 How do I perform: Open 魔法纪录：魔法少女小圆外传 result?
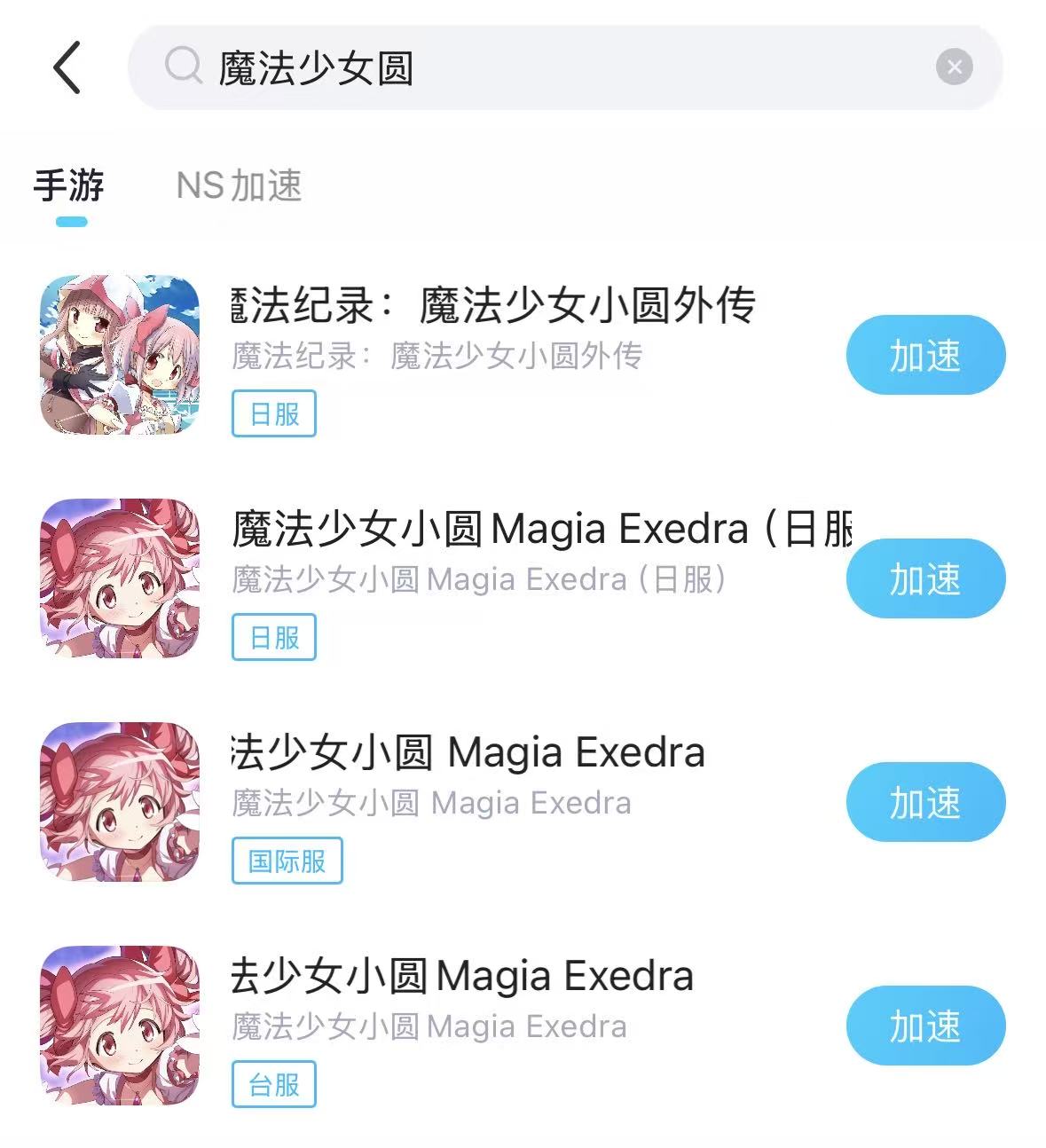(x=492, y=307)
